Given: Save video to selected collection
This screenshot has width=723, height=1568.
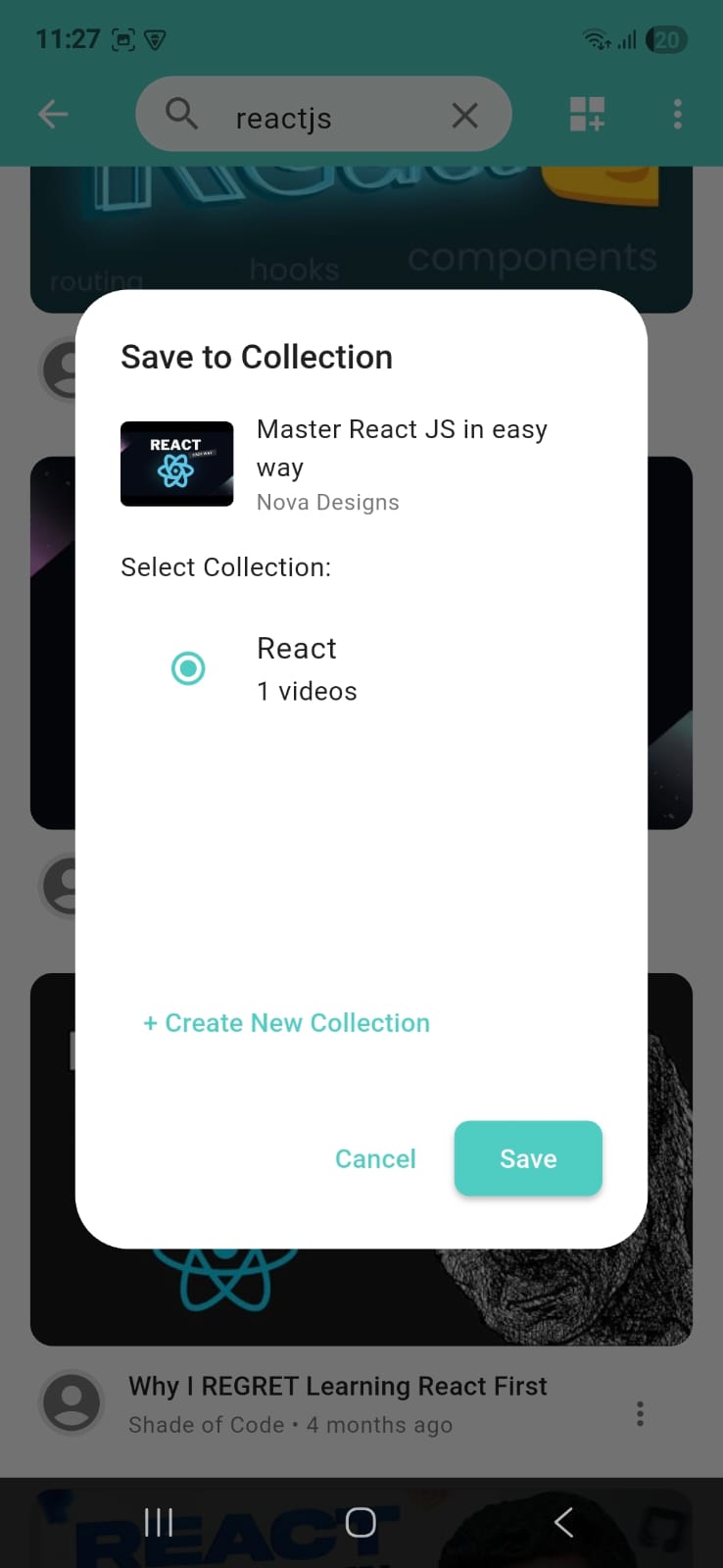Looking at the screenshot, I should pyautogui.click(x=528, y=1158).
